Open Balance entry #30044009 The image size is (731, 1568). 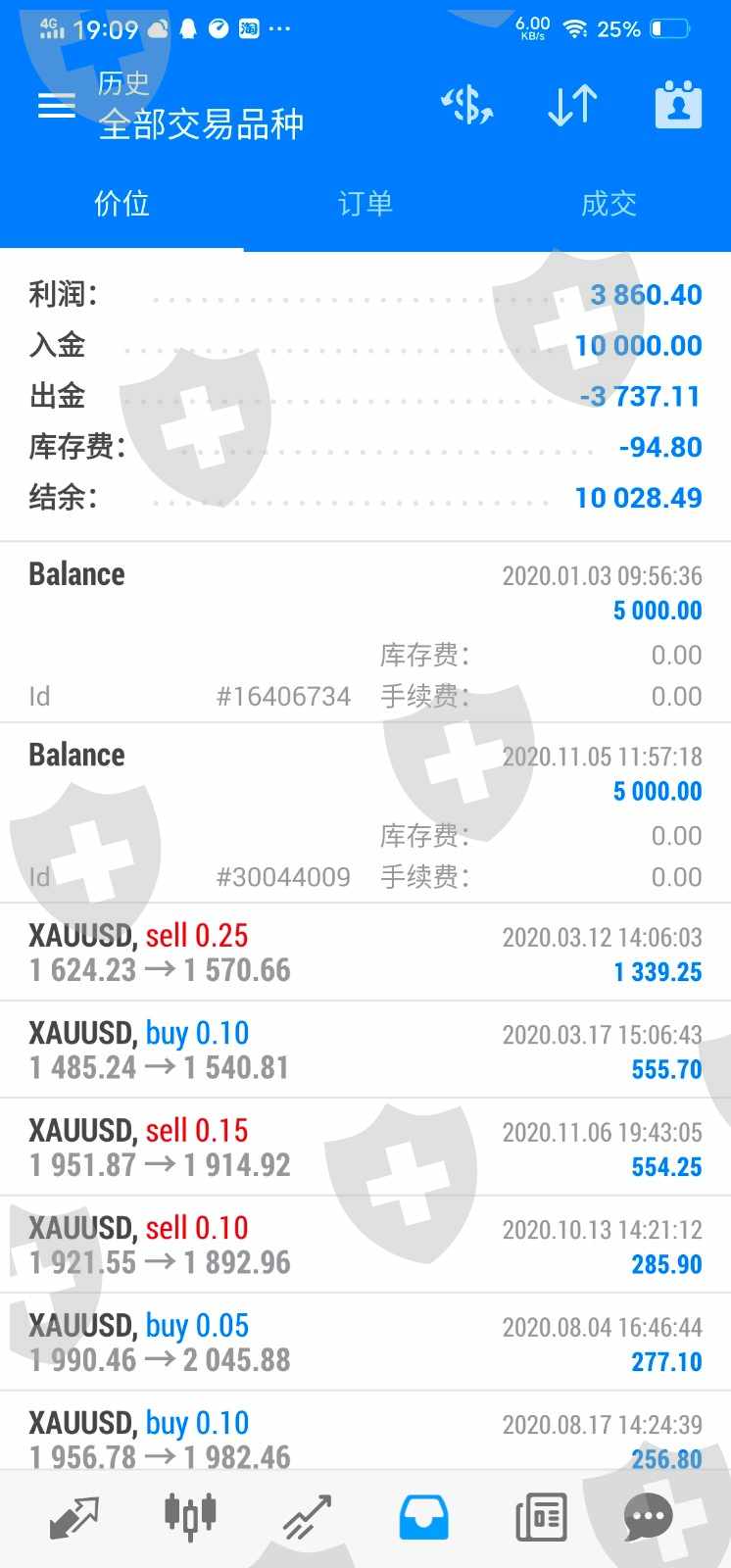(x=365, y=813)
